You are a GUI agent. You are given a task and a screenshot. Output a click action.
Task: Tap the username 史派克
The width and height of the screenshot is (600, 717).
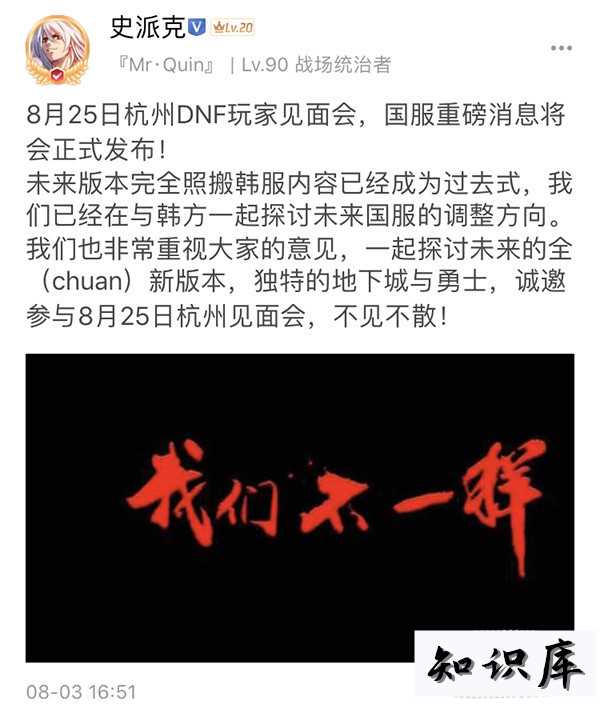click(x=147, y=28)
